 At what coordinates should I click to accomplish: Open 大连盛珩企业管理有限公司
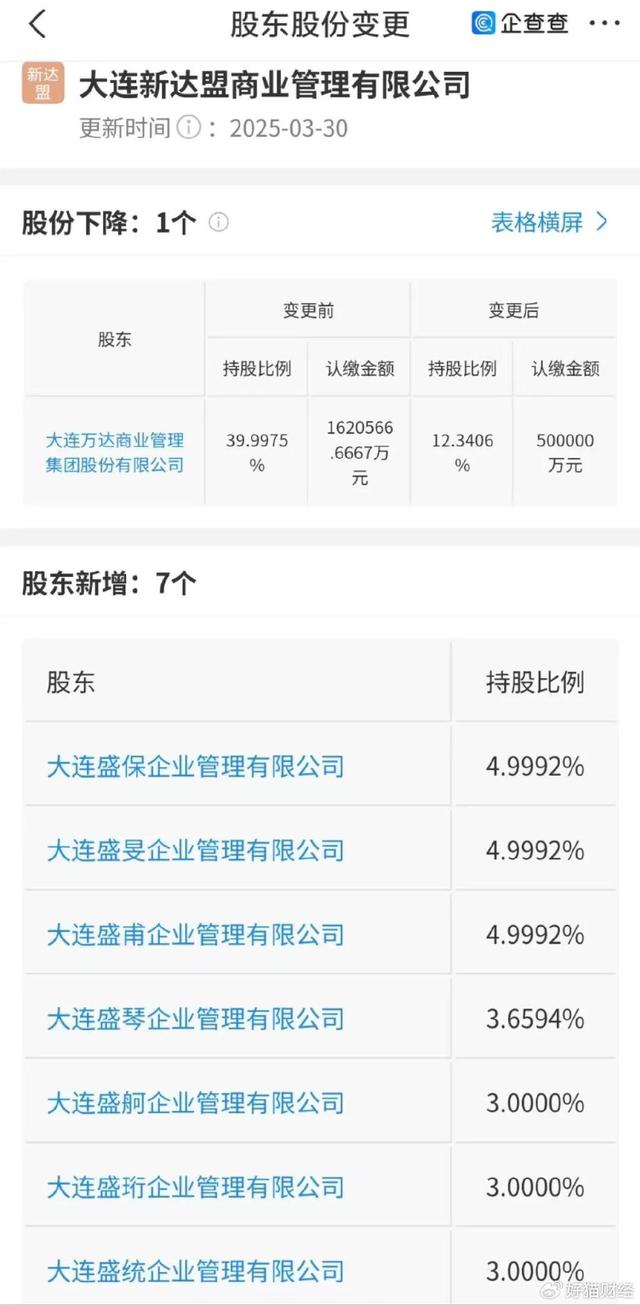tap(195, 1187)
